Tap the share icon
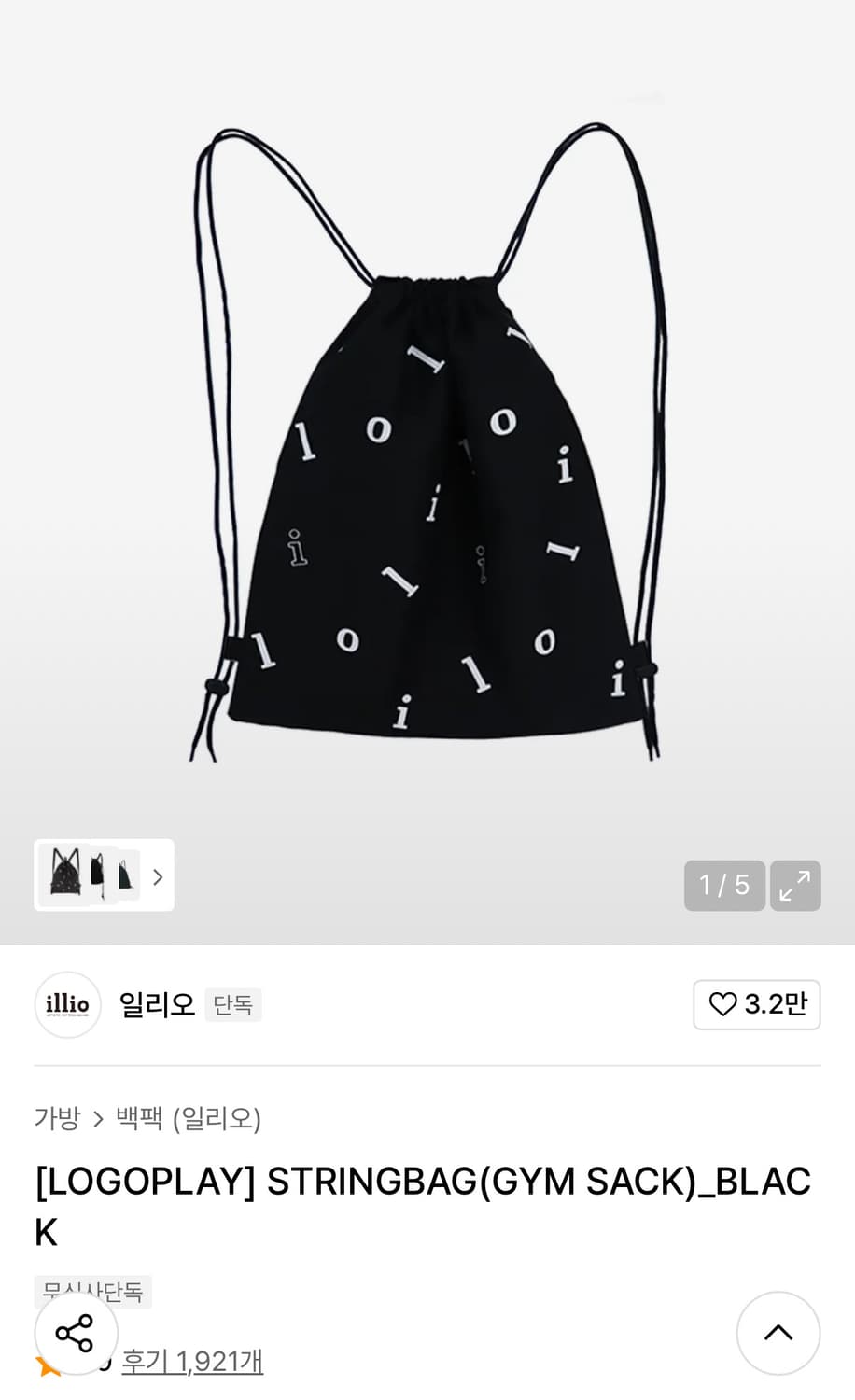 (77, 1333)
